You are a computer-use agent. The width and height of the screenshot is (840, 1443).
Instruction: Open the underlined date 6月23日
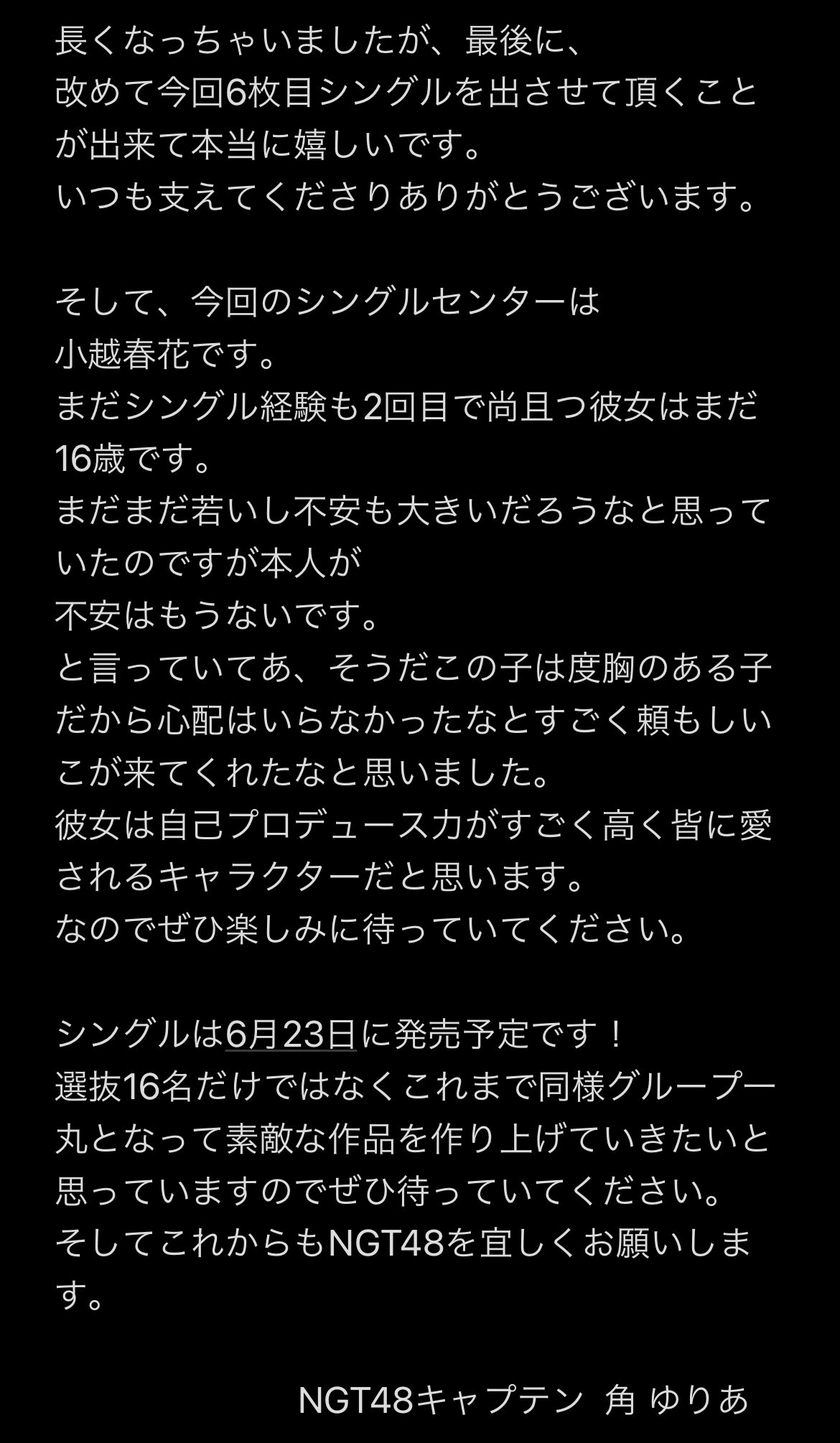(291, 1035)
